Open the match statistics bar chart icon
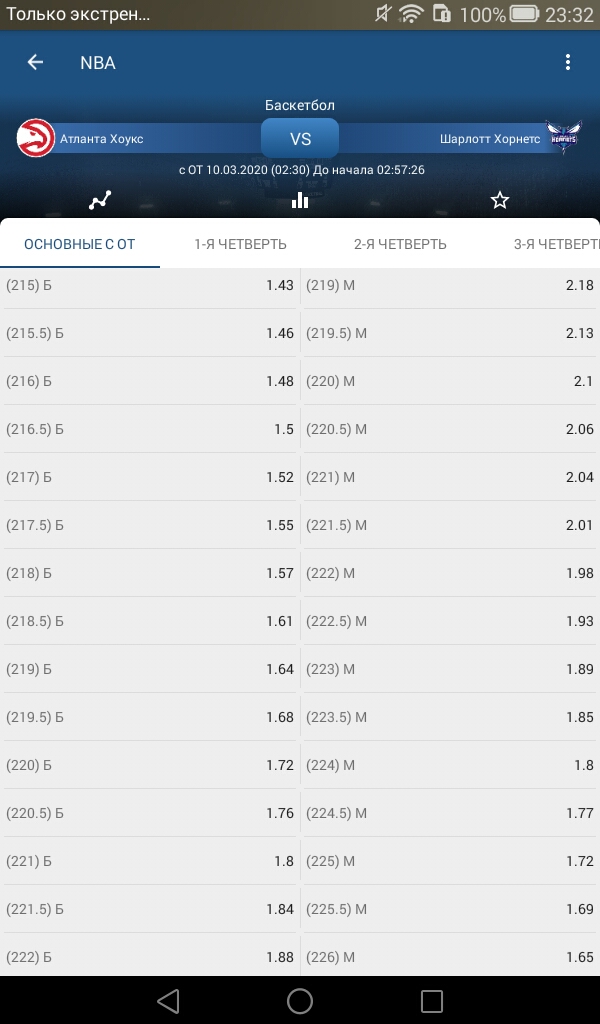The image size is (600, 1024). point(300,200)
